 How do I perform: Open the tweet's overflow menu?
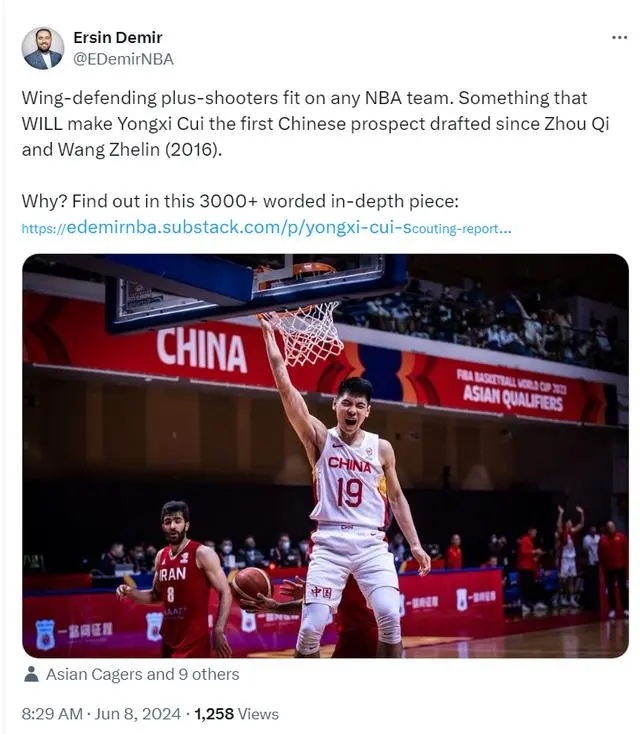619,37
